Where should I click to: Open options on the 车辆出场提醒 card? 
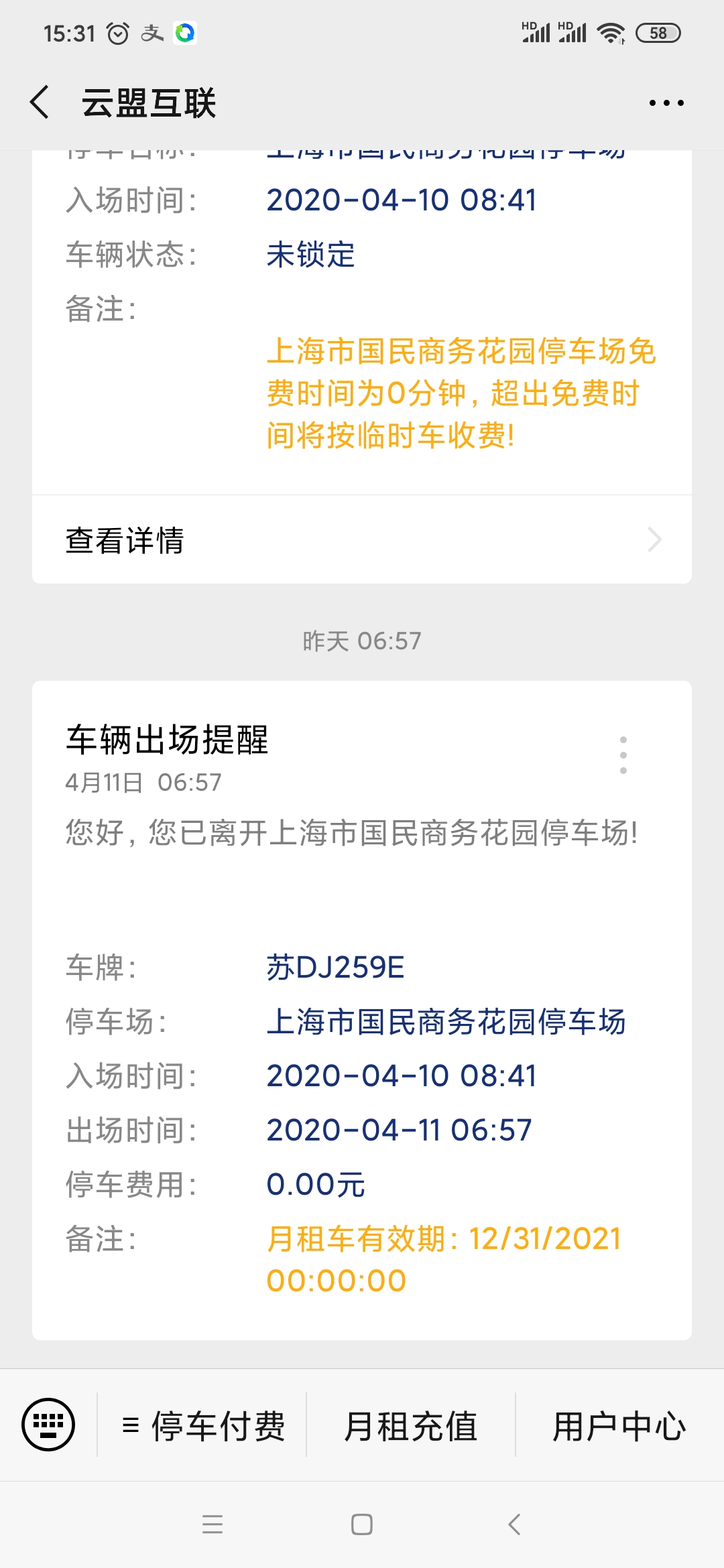[x=623, y=755]
